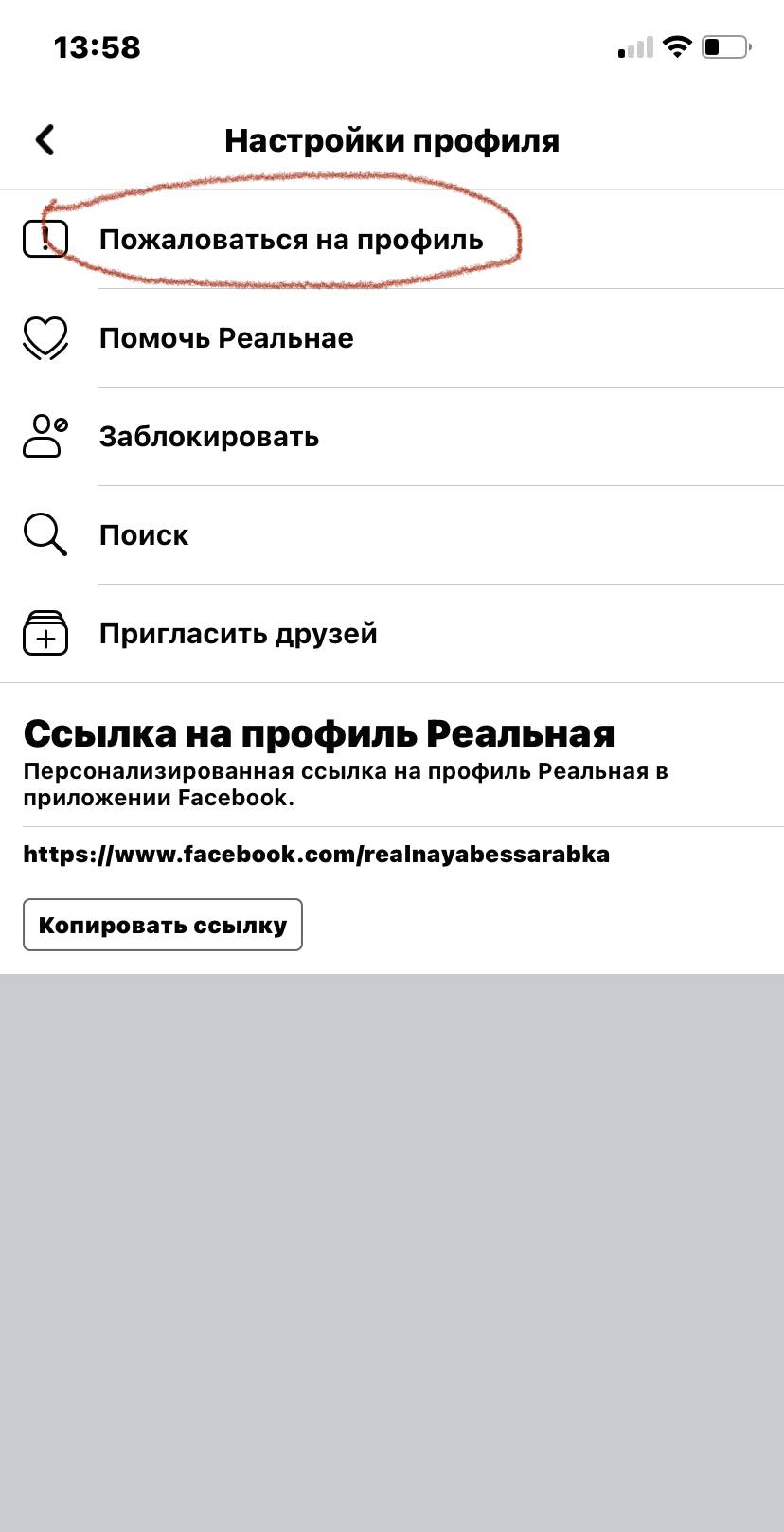
Task: Open Пожаловаться на профиль
Action: click(x=291, y=240)
